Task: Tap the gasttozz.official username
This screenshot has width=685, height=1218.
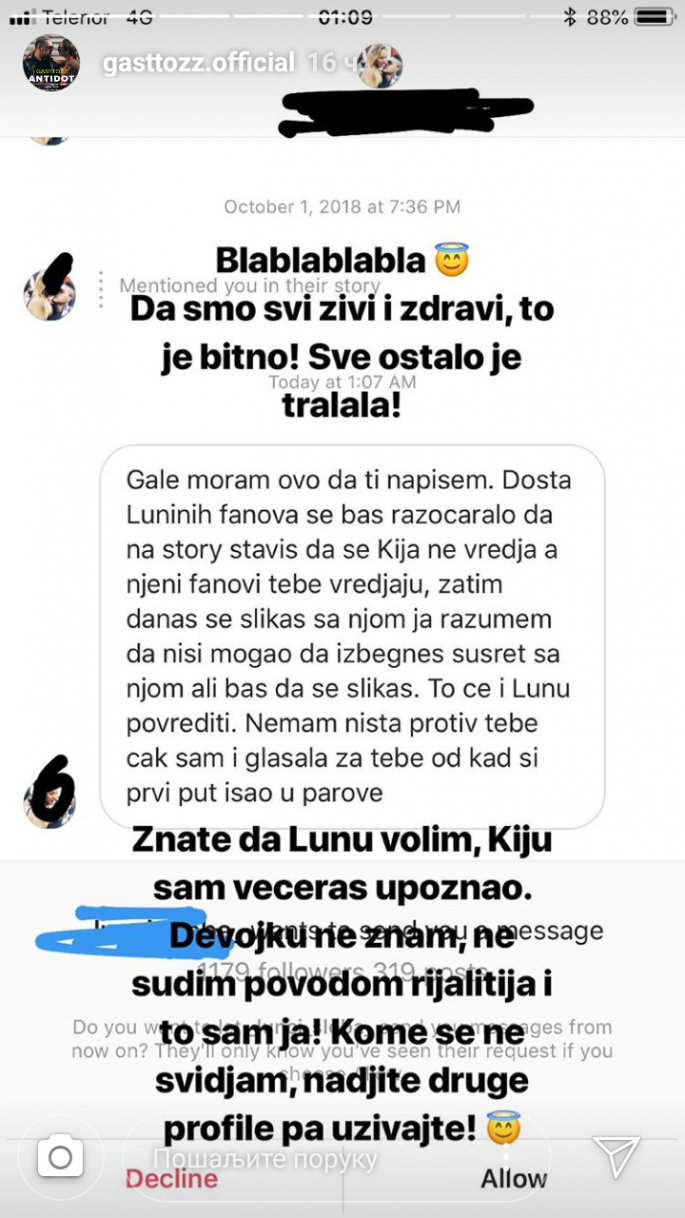Action: coord(198,63)
